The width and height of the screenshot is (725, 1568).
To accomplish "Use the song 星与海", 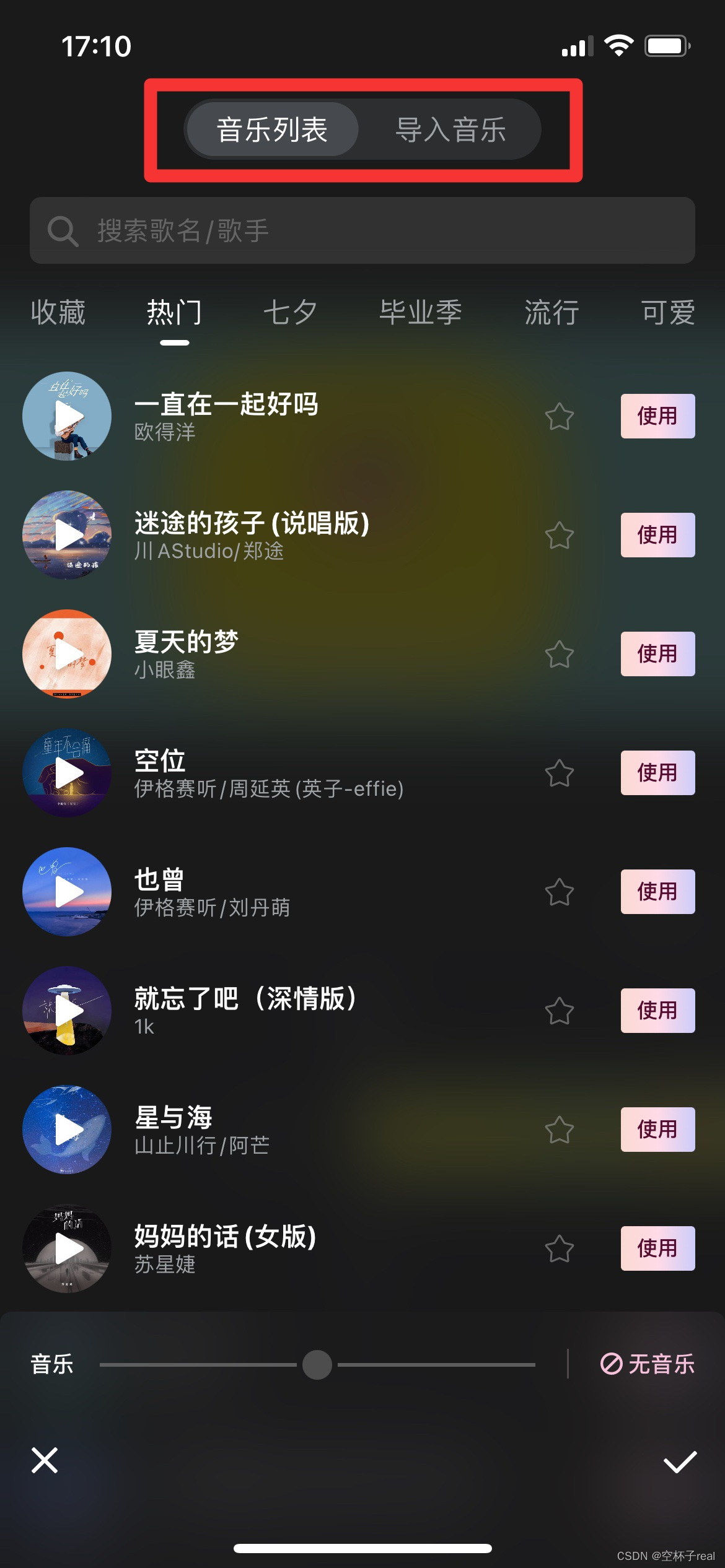I will click(x=657, y=1130).
